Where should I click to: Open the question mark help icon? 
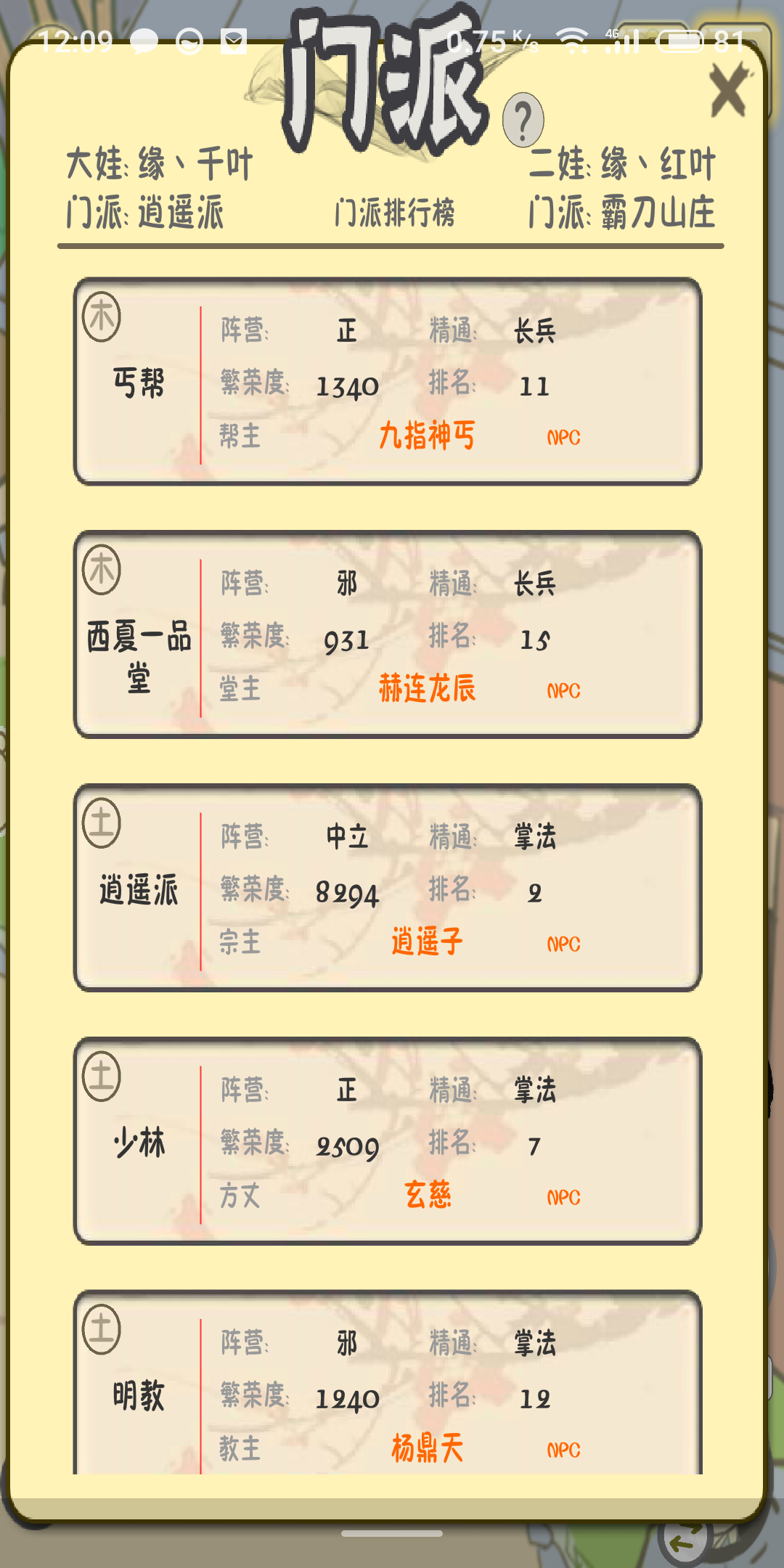(523, 120)
